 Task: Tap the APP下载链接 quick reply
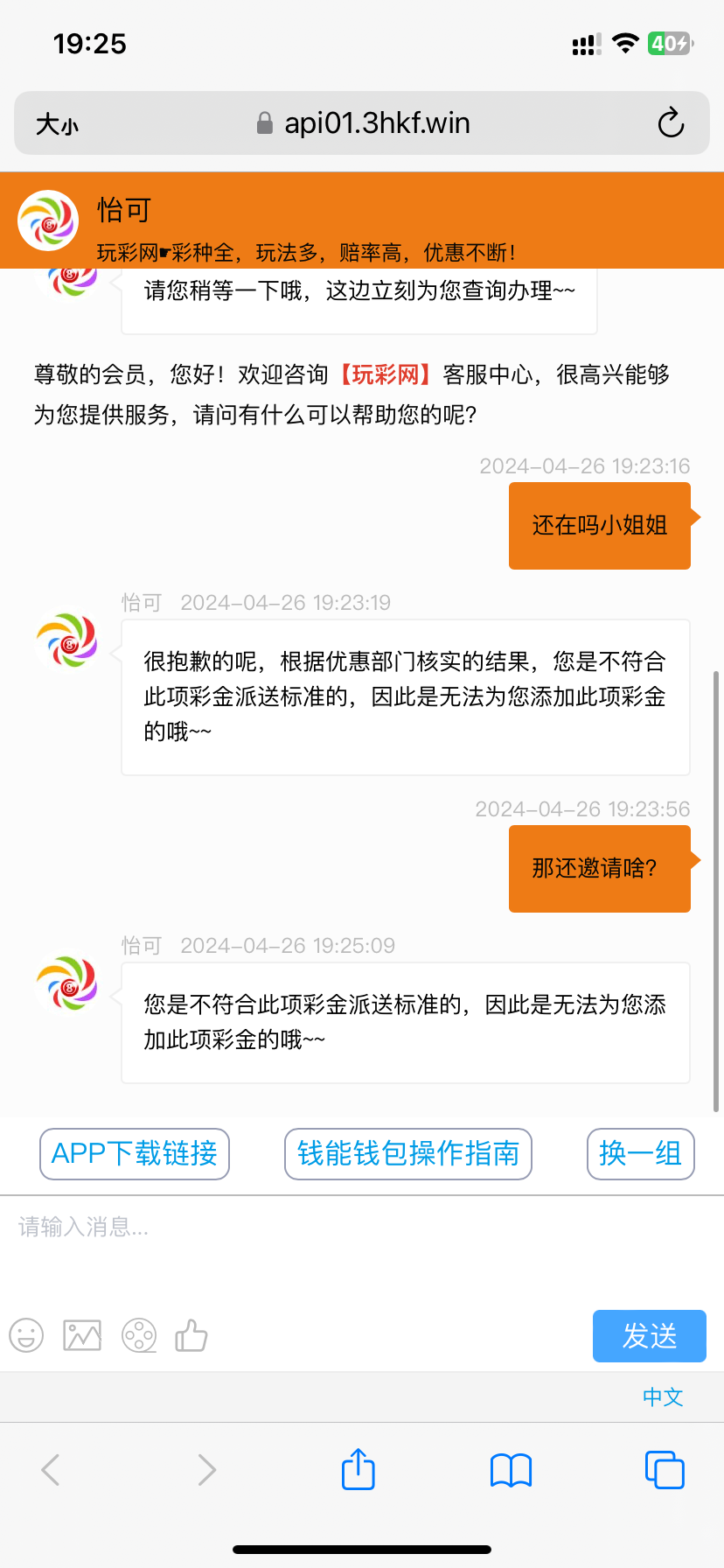(x=135, y=1154)
